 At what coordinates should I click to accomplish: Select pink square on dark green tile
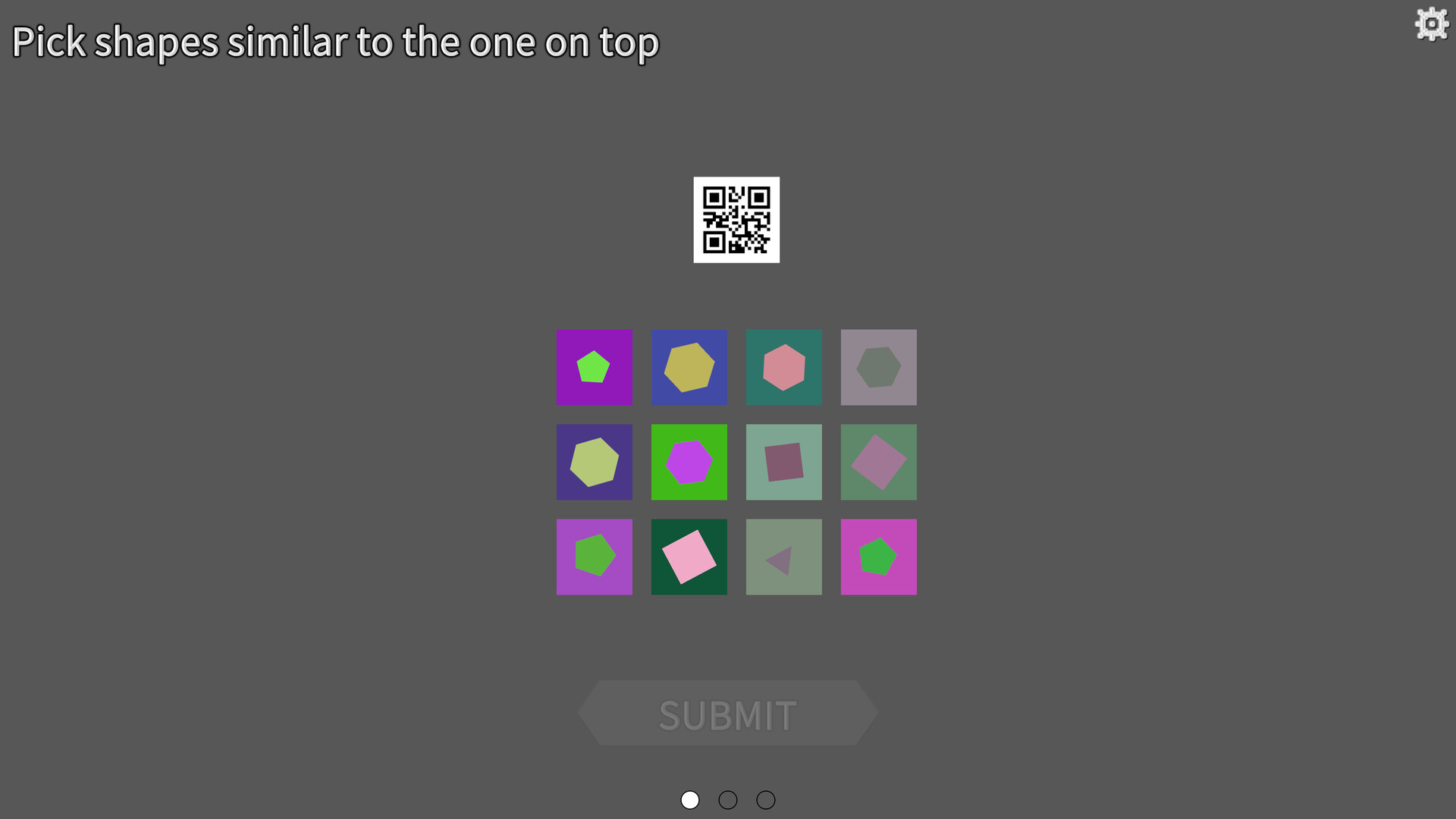(x=689, y=557)
